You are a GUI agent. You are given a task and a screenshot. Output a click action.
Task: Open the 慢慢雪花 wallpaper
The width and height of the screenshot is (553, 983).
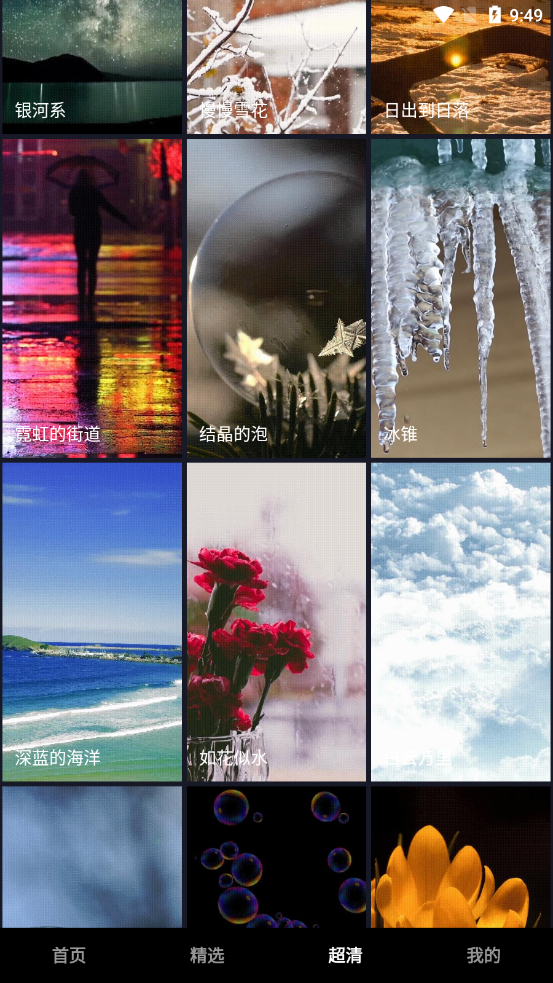(x=276, y=66)
